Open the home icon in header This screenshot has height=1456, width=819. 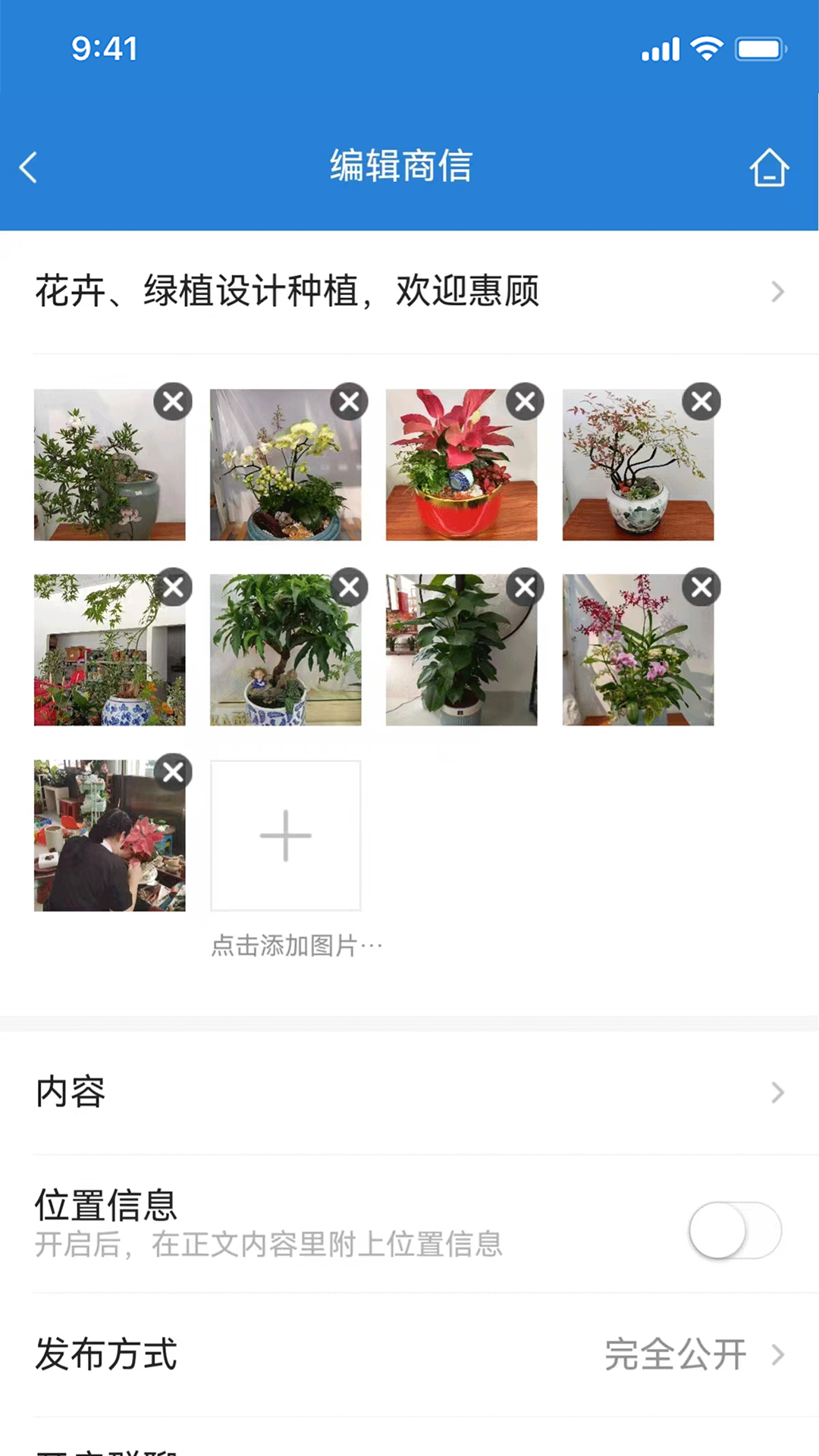pyautogui.click(x=769, y=168)
